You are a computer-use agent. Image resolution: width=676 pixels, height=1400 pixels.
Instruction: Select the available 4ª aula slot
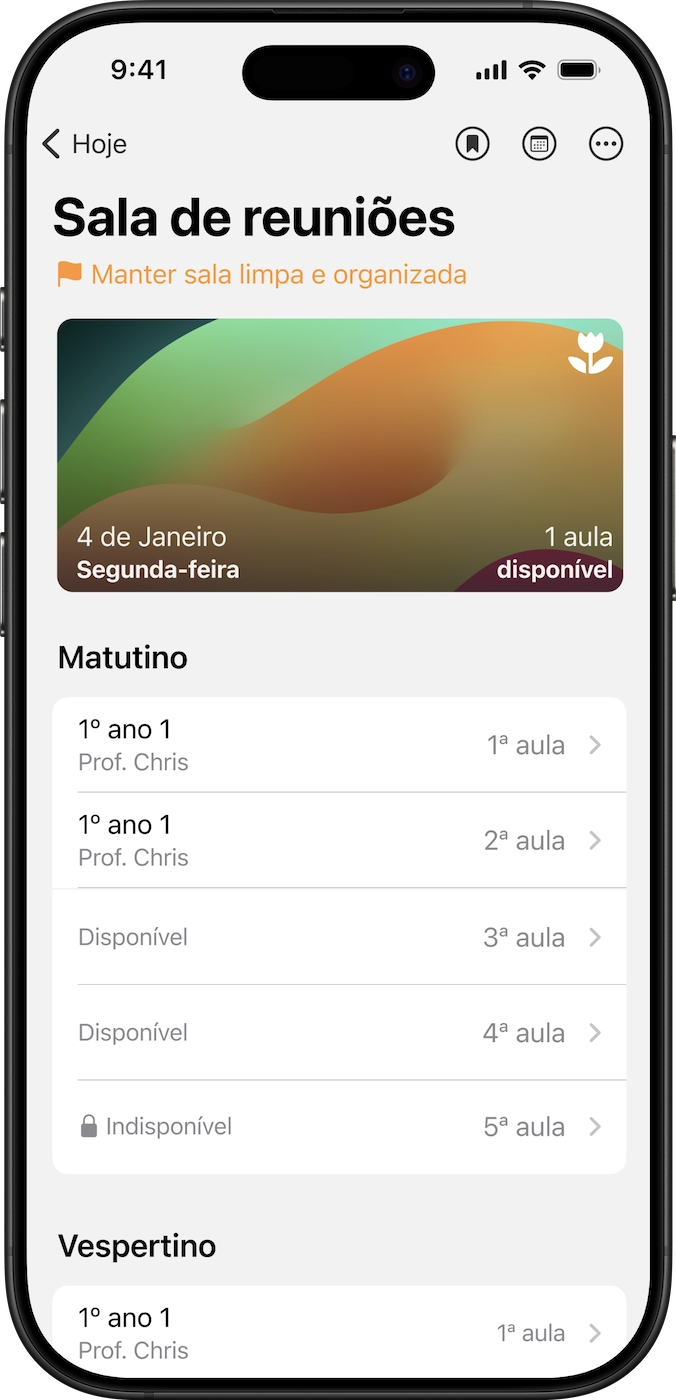pyautogui.click(x=339, y=1032)
